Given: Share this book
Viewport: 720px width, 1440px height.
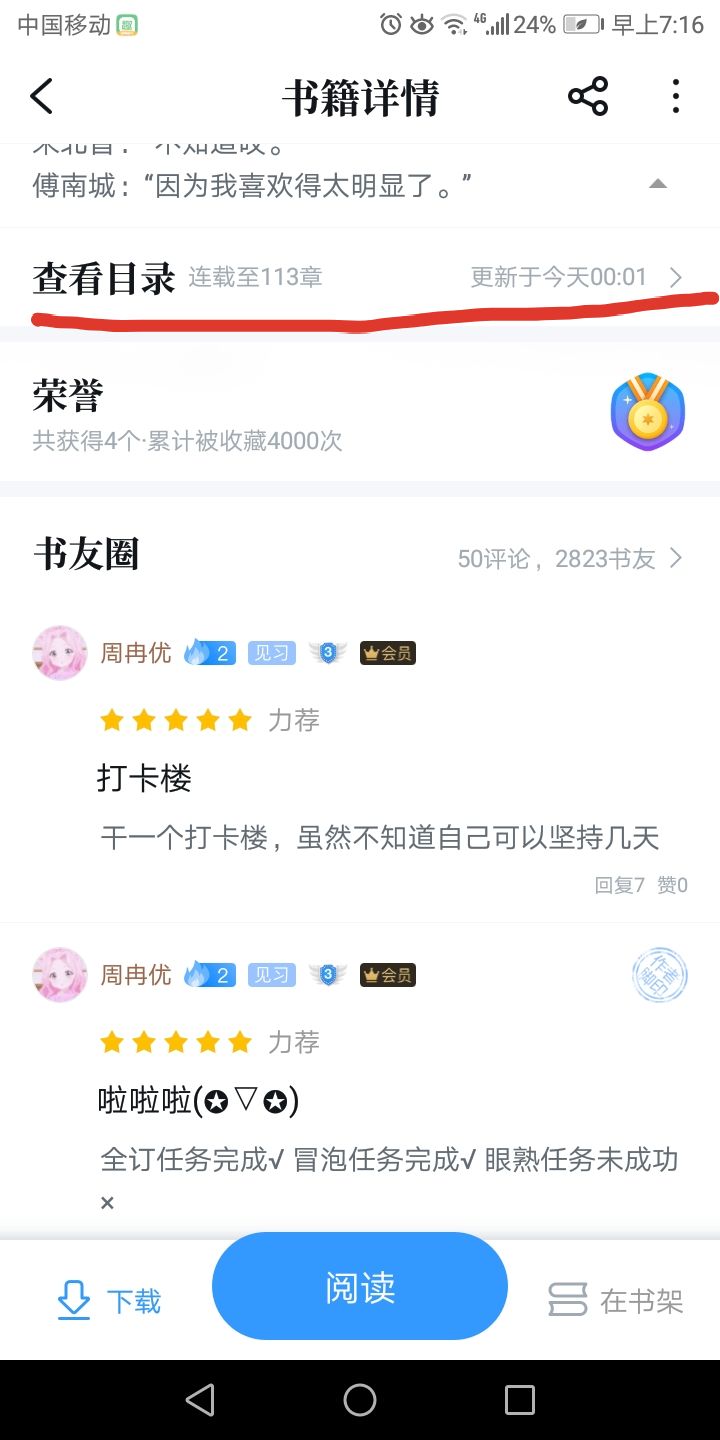Looking at the screenshot, I should pyautogui.click(x=588, y=97).
